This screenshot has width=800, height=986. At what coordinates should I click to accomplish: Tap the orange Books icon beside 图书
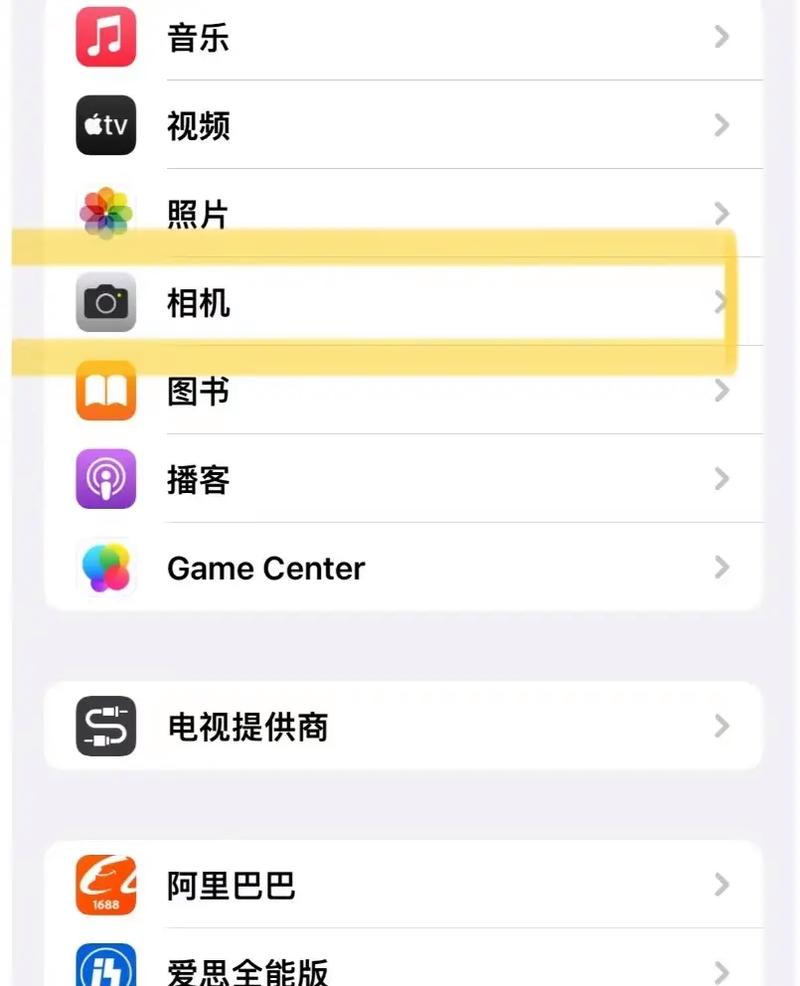coord(105,390)
